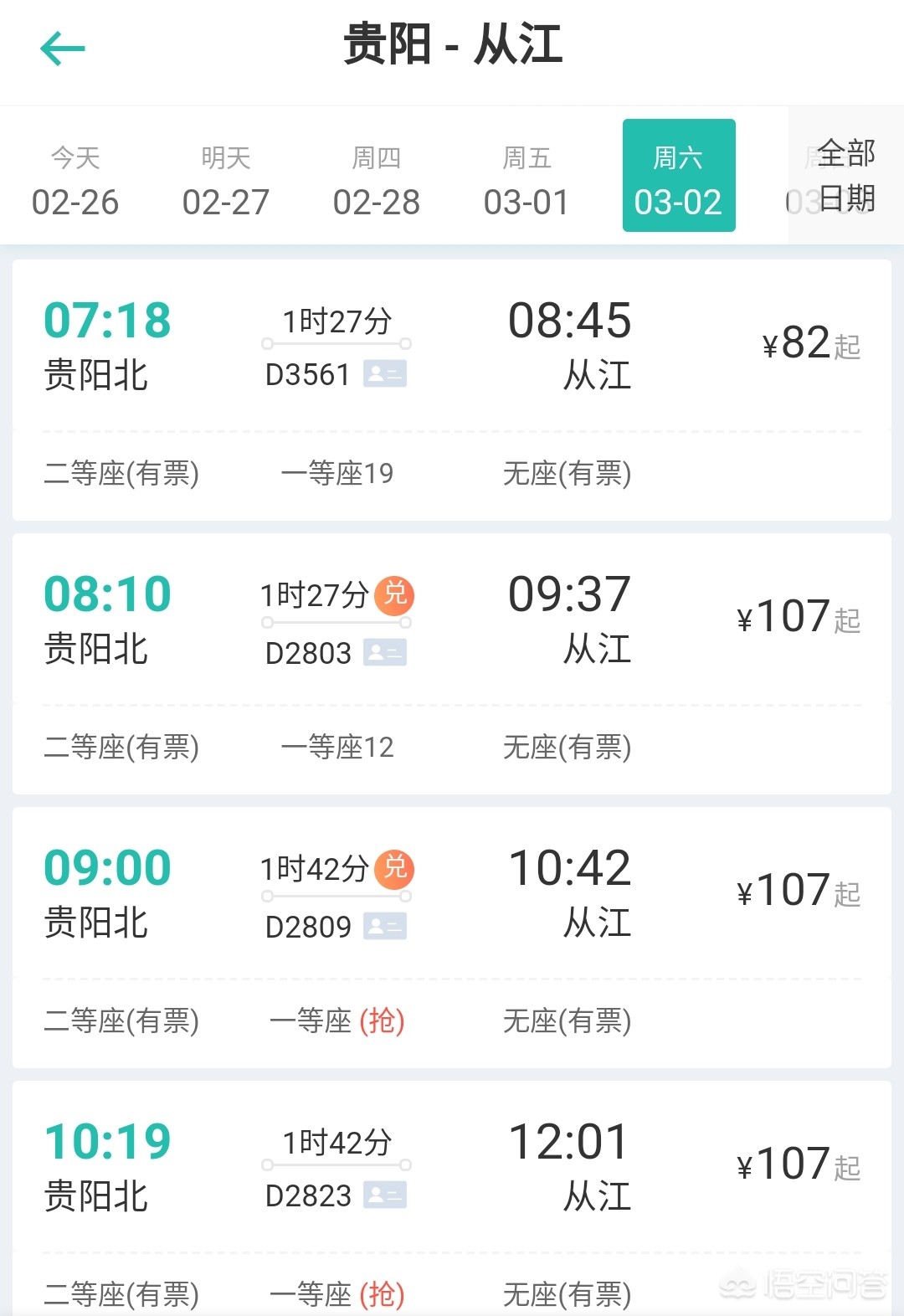Screen dimensions: 904x1316
Task: Open train D2823 departing at 10:19
Action: 452,1169
